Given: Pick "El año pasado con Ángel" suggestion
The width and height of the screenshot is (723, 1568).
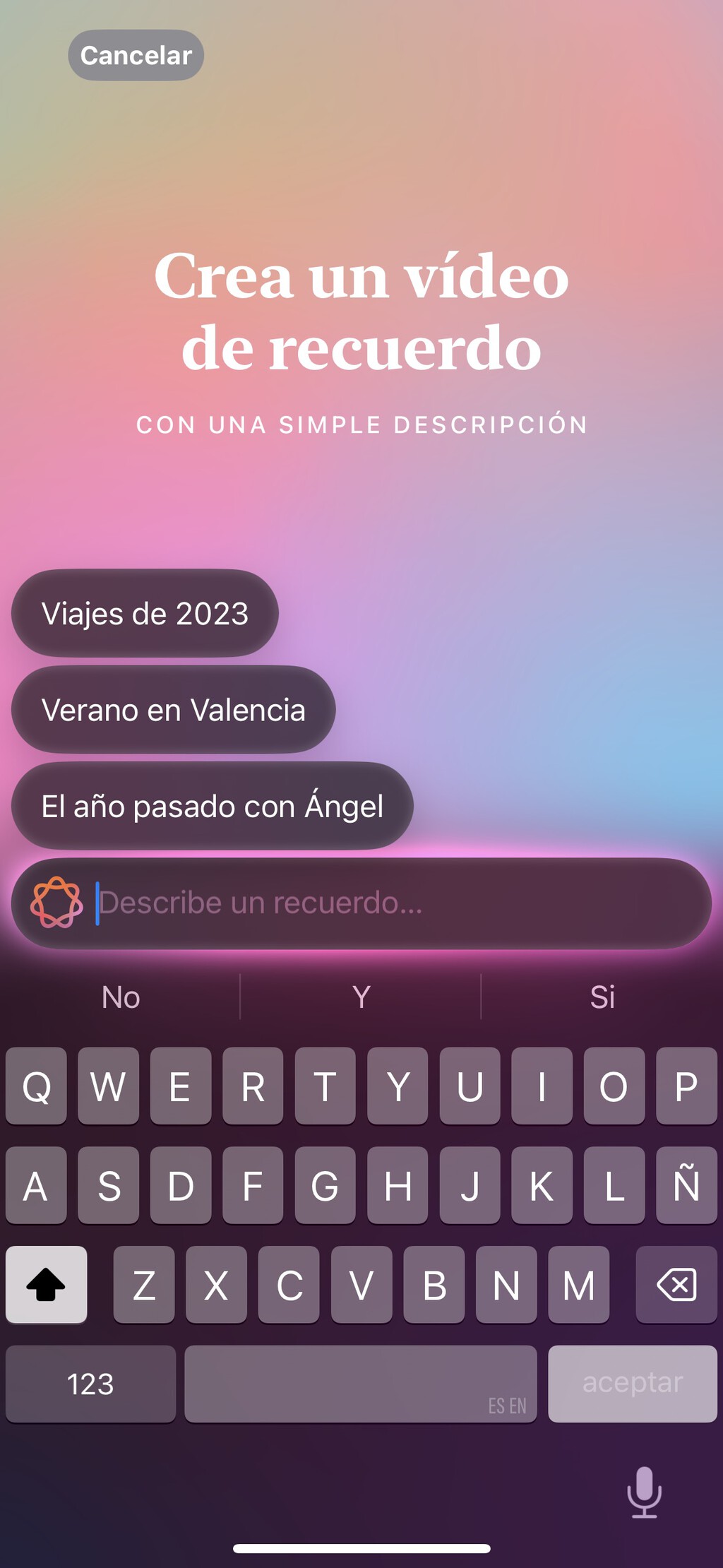Looking at the screenshot, I should point(212,806).
